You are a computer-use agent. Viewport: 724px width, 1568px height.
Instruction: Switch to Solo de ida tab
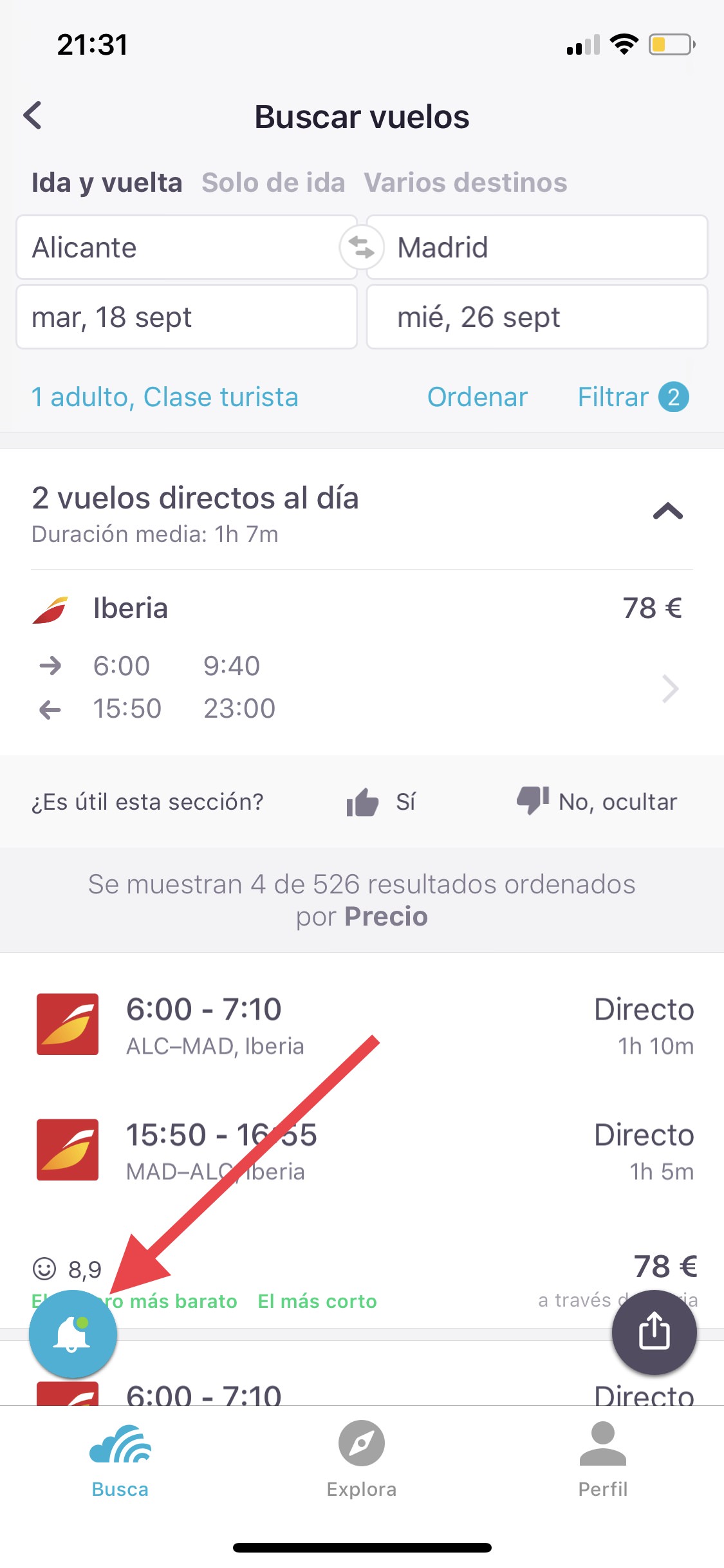[x=273, y=183]
